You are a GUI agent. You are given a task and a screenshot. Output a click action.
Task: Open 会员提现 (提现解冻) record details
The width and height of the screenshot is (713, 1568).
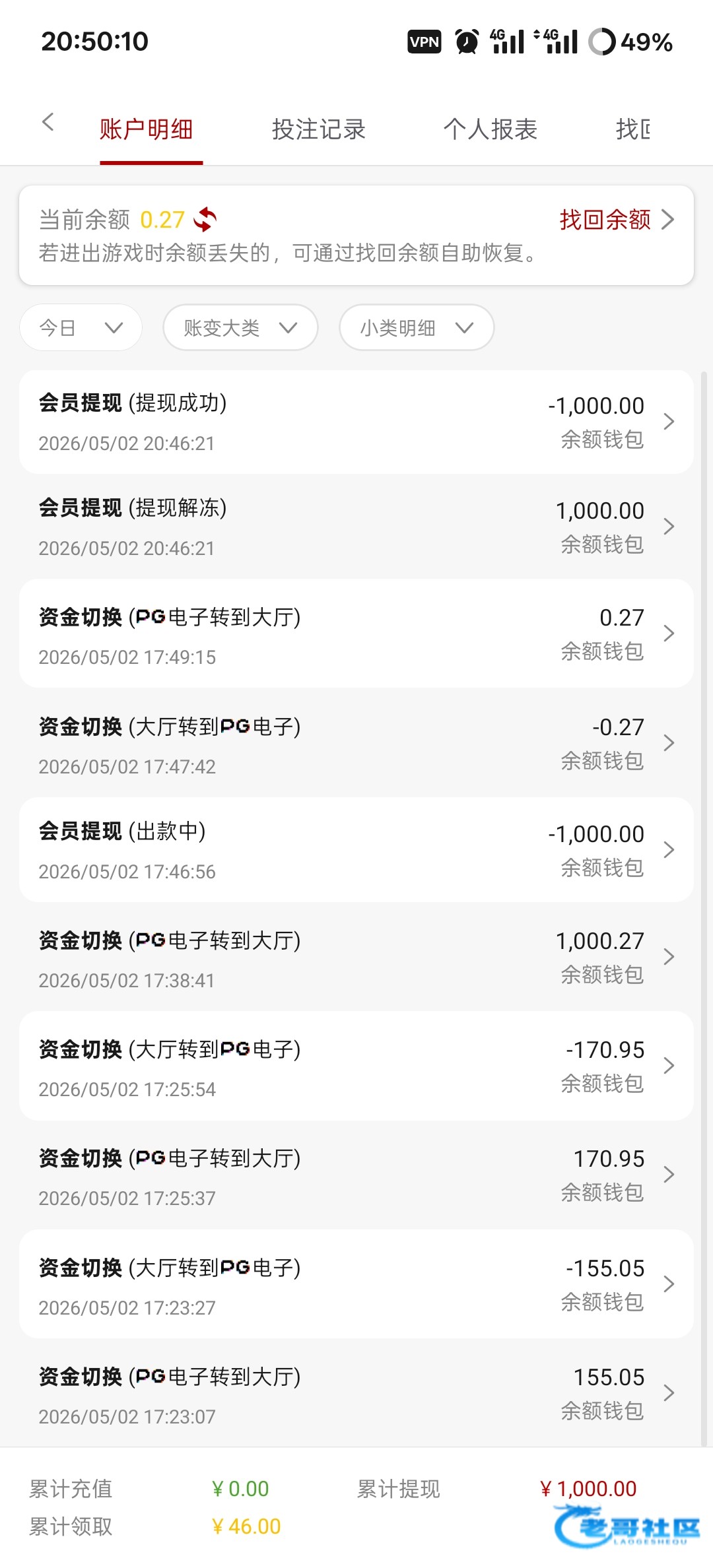(356, 527)
